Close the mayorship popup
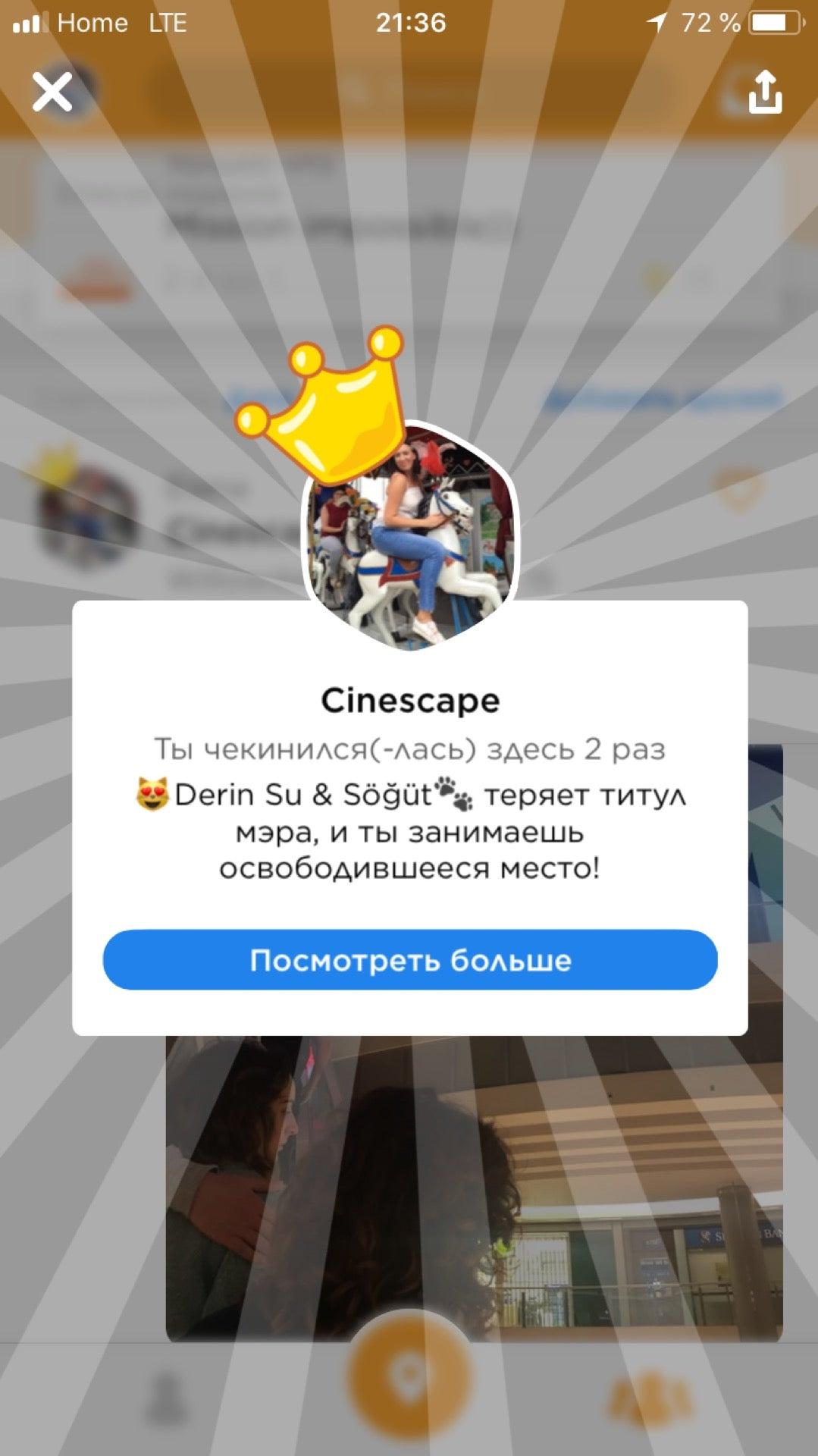The height and width of the screenshot is (1456, 818). tap(52, 92)
